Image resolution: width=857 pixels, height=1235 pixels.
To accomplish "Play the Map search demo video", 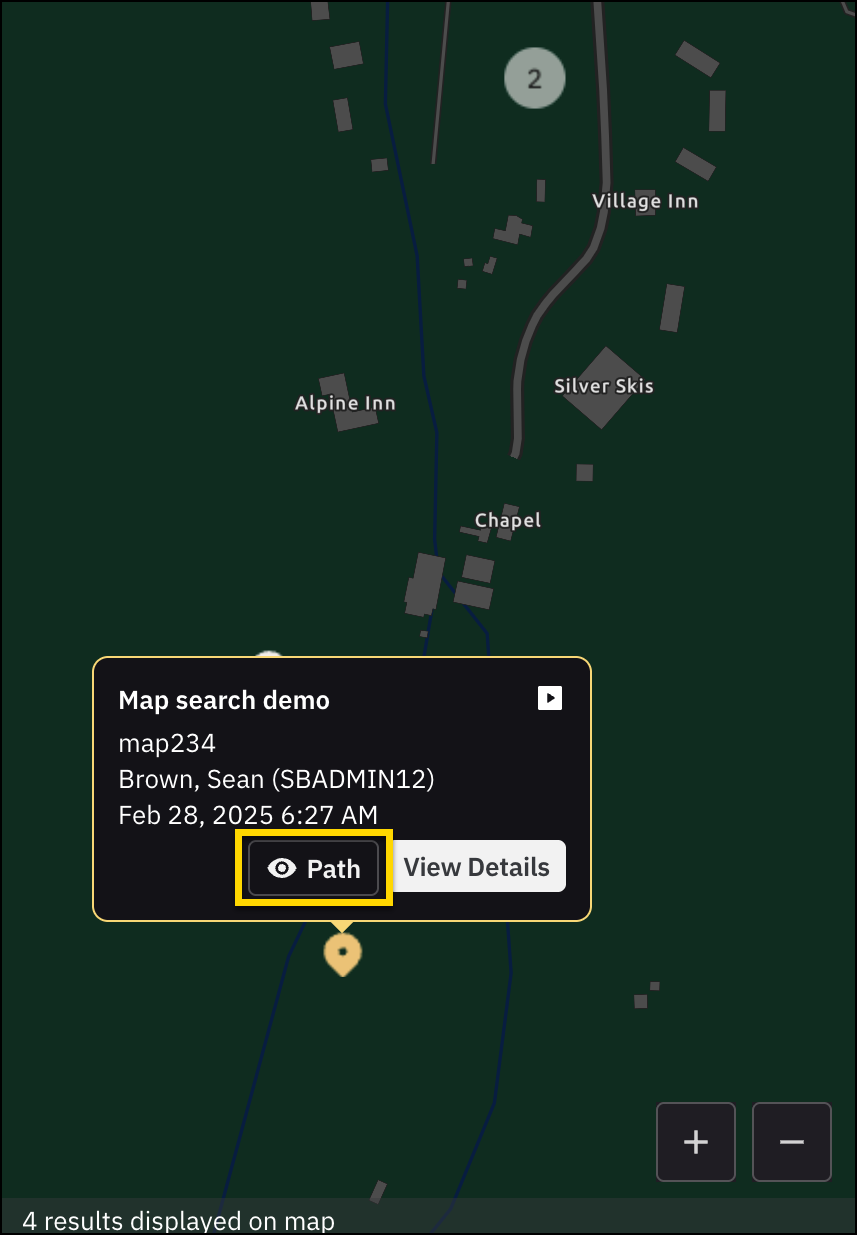I will pyautogui.click(x=550, y=698).
